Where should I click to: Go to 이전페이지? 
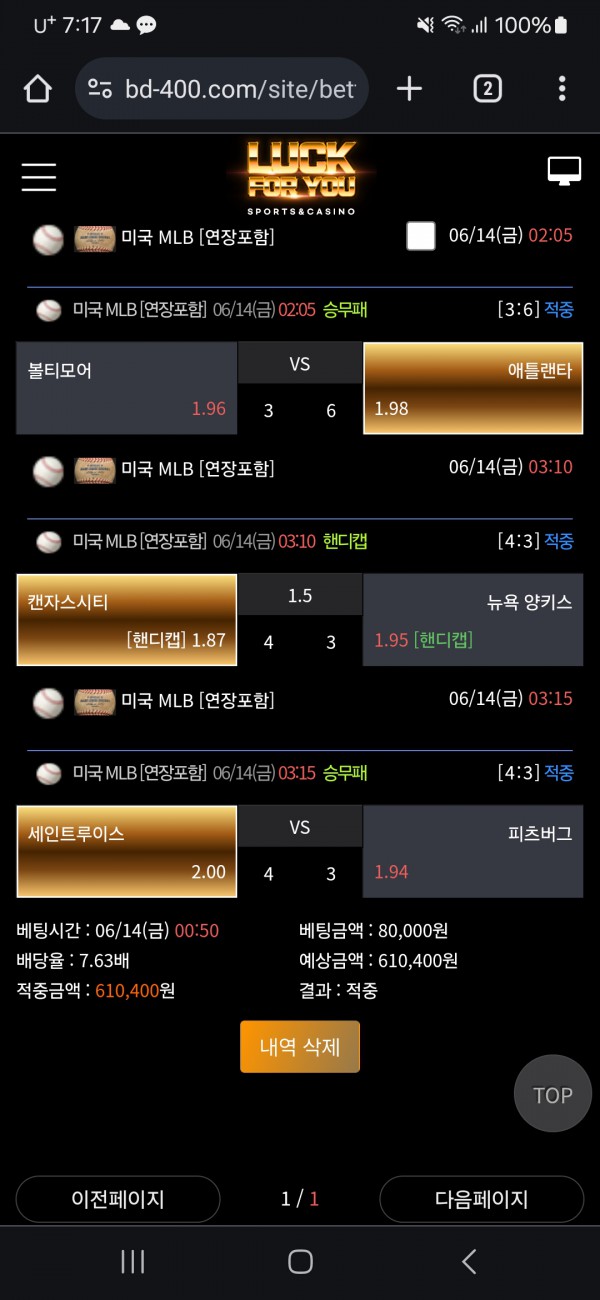click(118, 1199)
